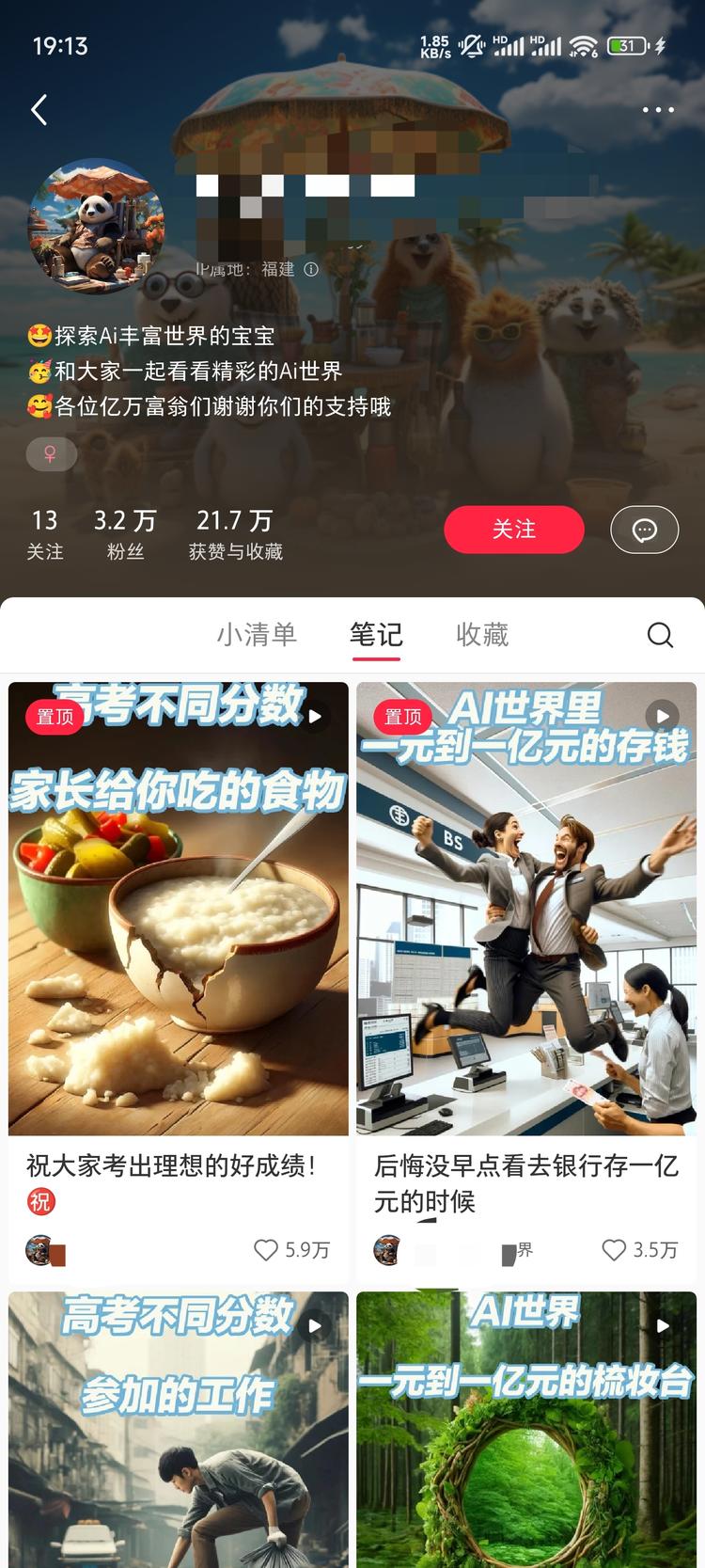The width and height of the screenshot is (705, 1568).
Task: Tap the info icon next to IP属地 福建
Action: tap(313, 270)
